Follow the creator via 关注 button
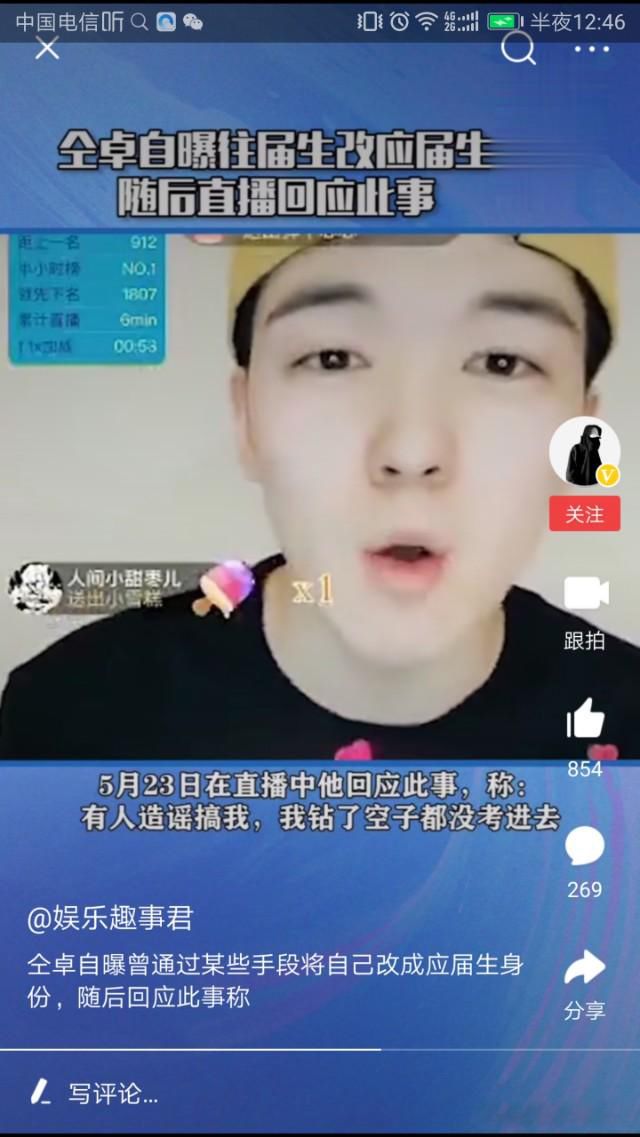The height and width of the screenshot is (1137, 640). tap(584, 514)
